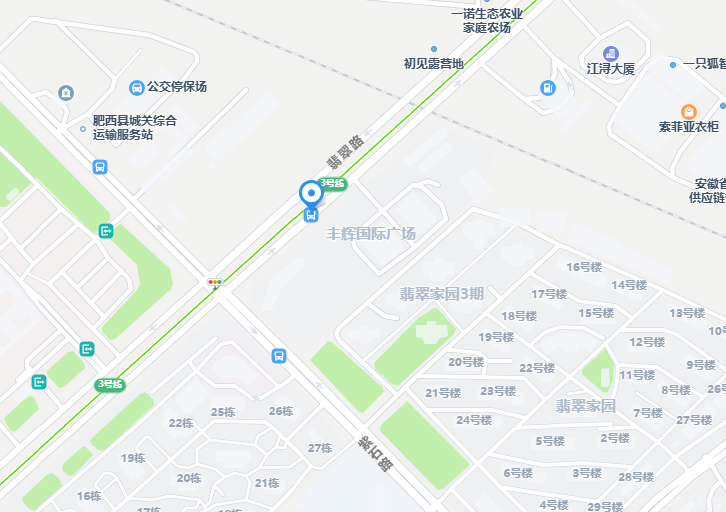Select the bus stop under the location pin
Screen dimensions: 726x512
point(311,213)
